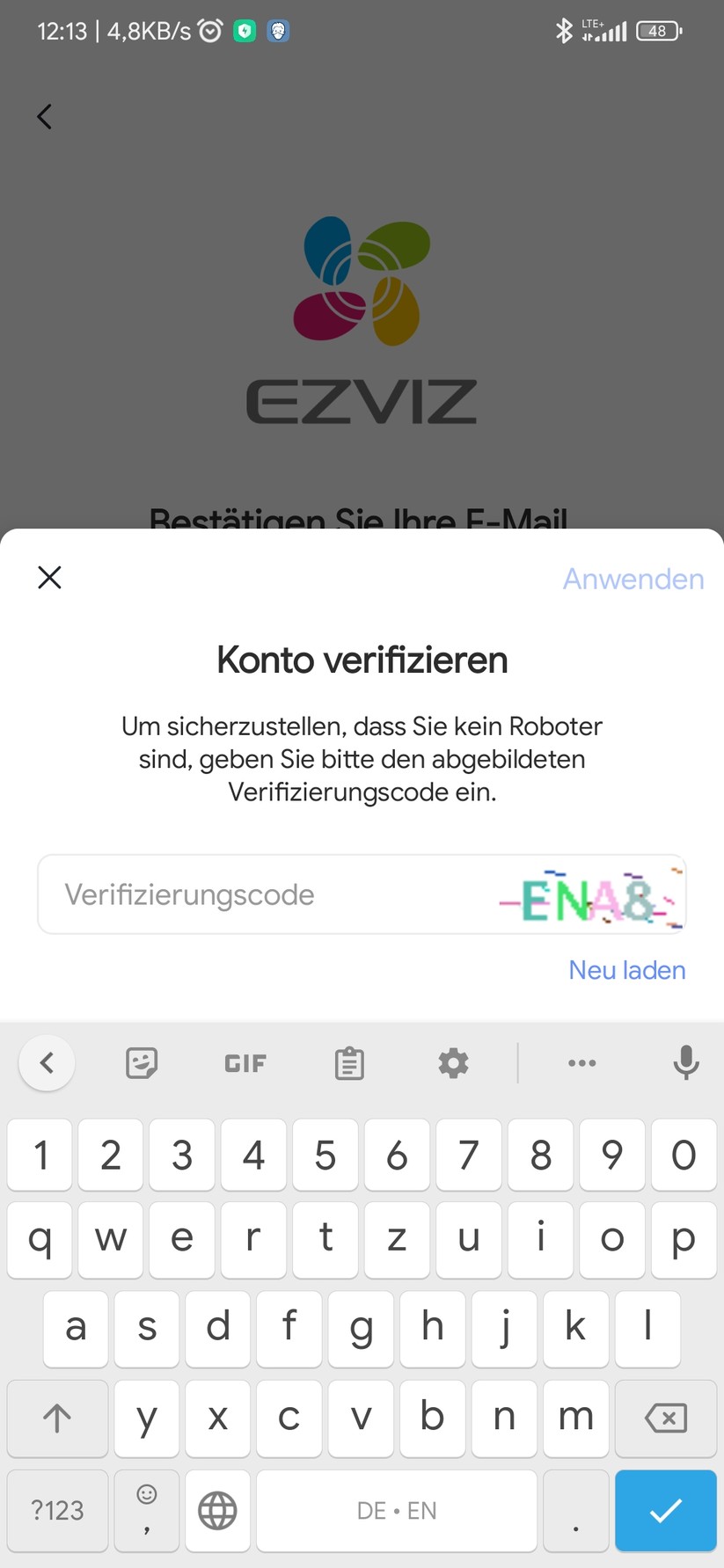Screen dimensions: 724x1568
Task: Open Gboard settings via the gear icon
Action: tap(452, 1063)
